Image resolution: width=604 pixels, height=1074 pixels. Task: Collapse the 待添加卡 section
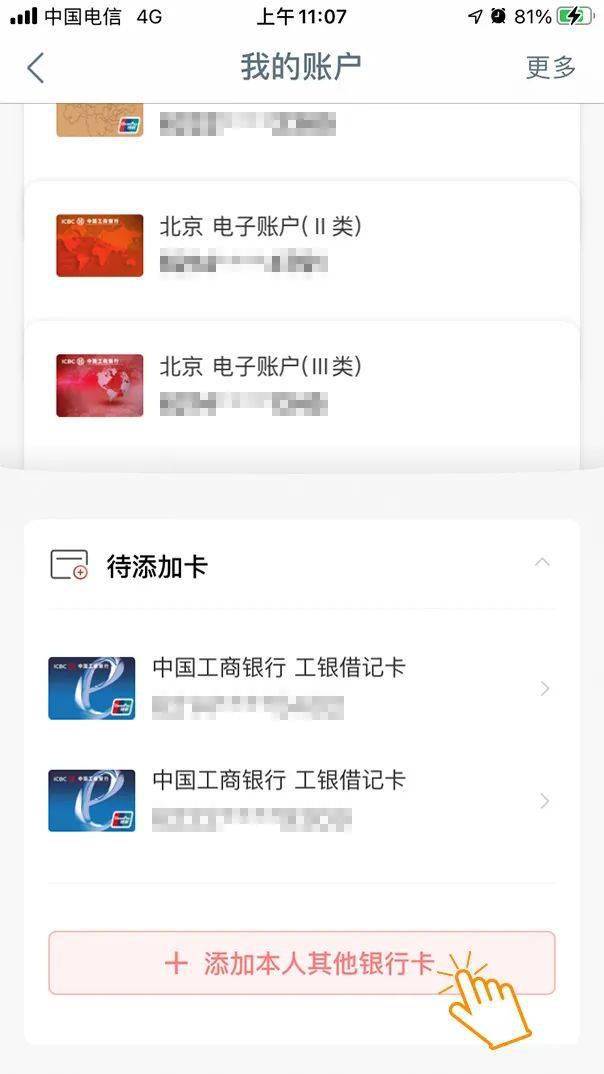coord(542,563)
